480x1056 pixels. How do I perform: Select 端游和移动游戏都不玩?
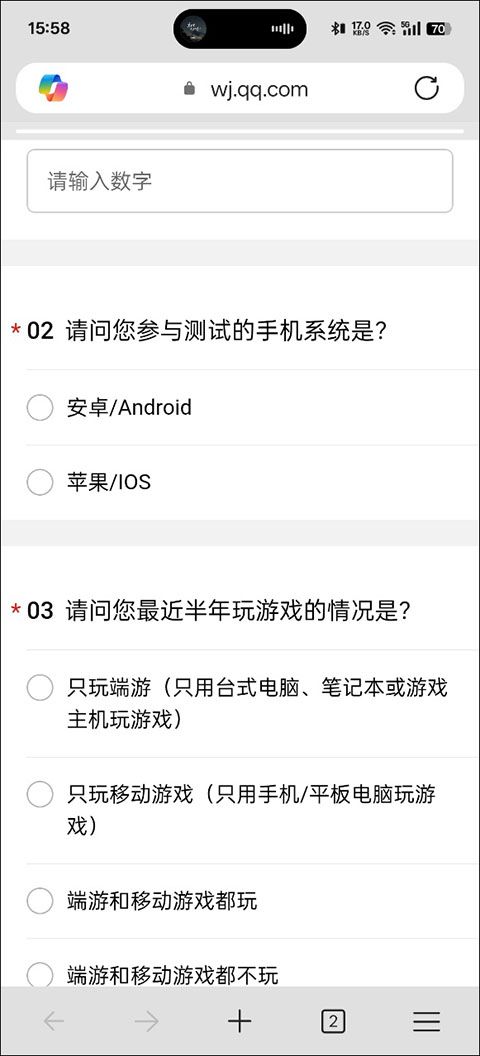tap(252, 970)
